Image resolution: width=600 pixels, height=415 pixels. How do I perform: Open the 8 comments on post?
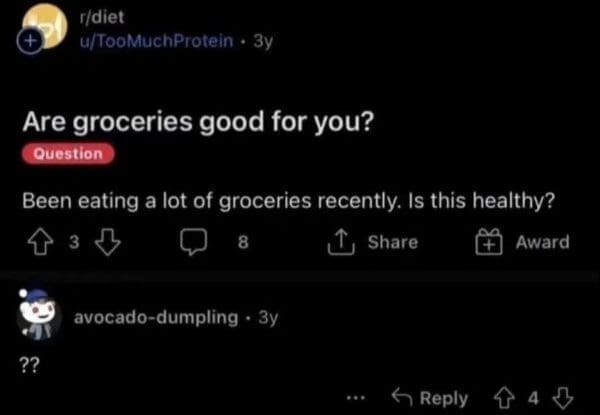pyautogui.click(x=206, y=242)
